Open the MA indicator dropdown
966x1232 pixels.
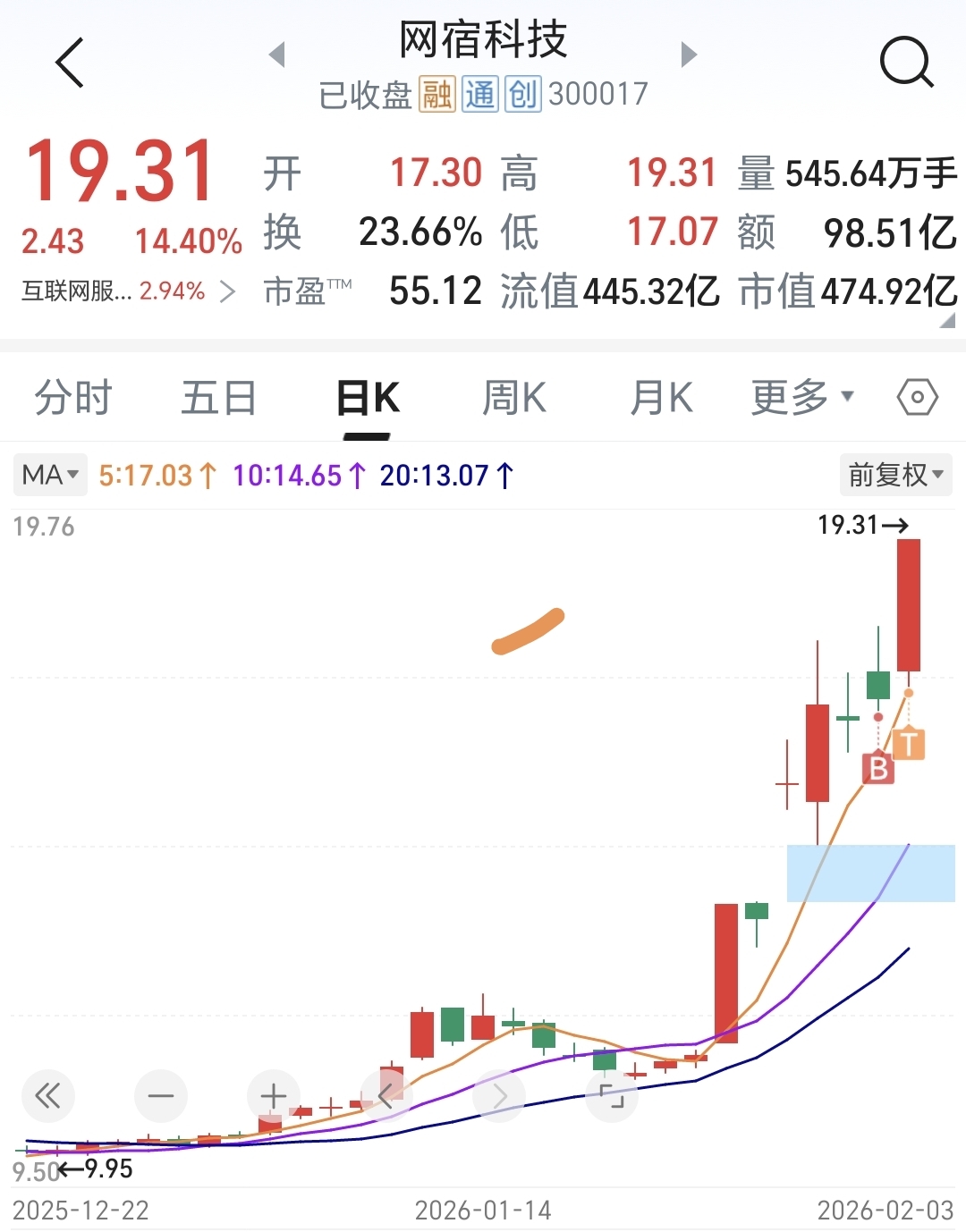point(50,475)
